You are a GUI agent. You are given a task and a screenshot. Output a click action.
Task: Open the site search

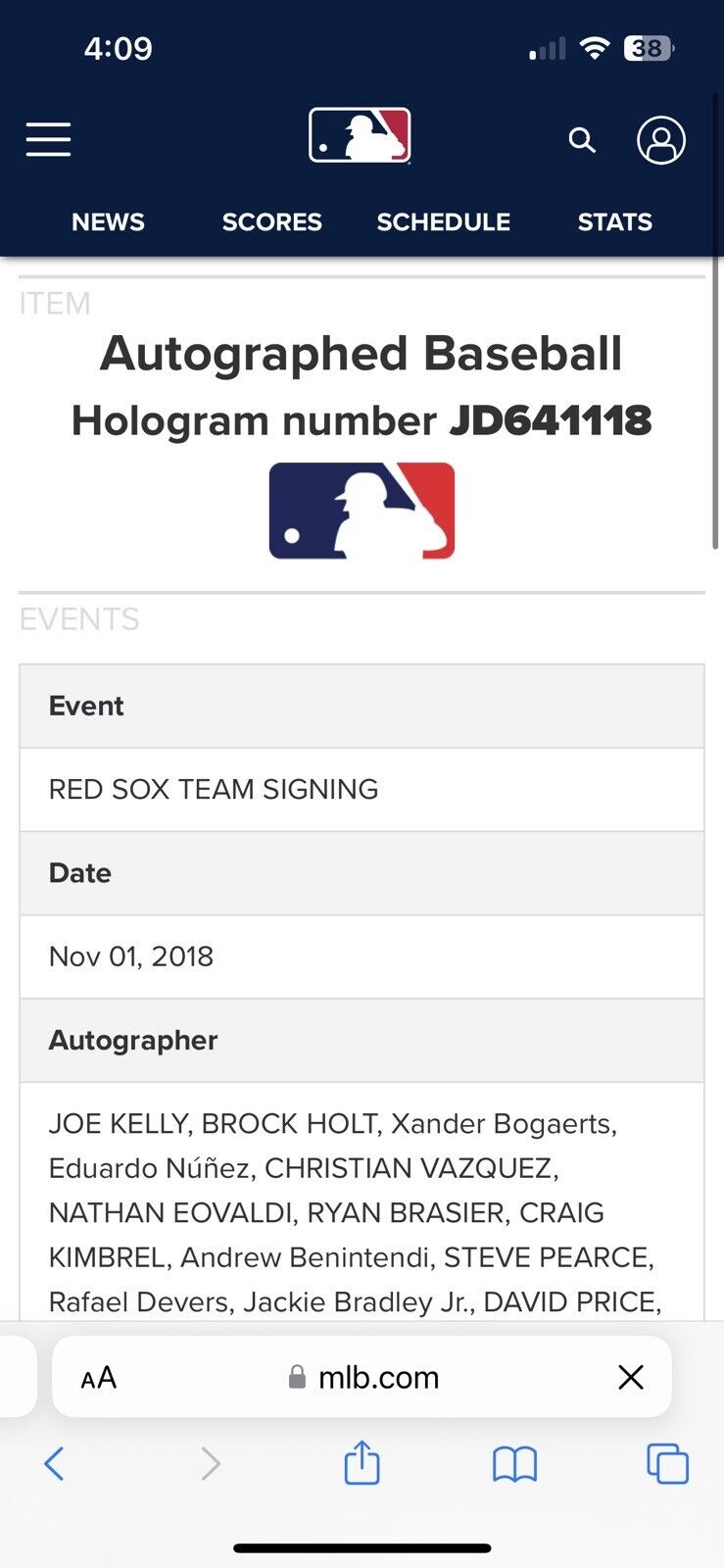pyautogui.click(x=582, y=140)
